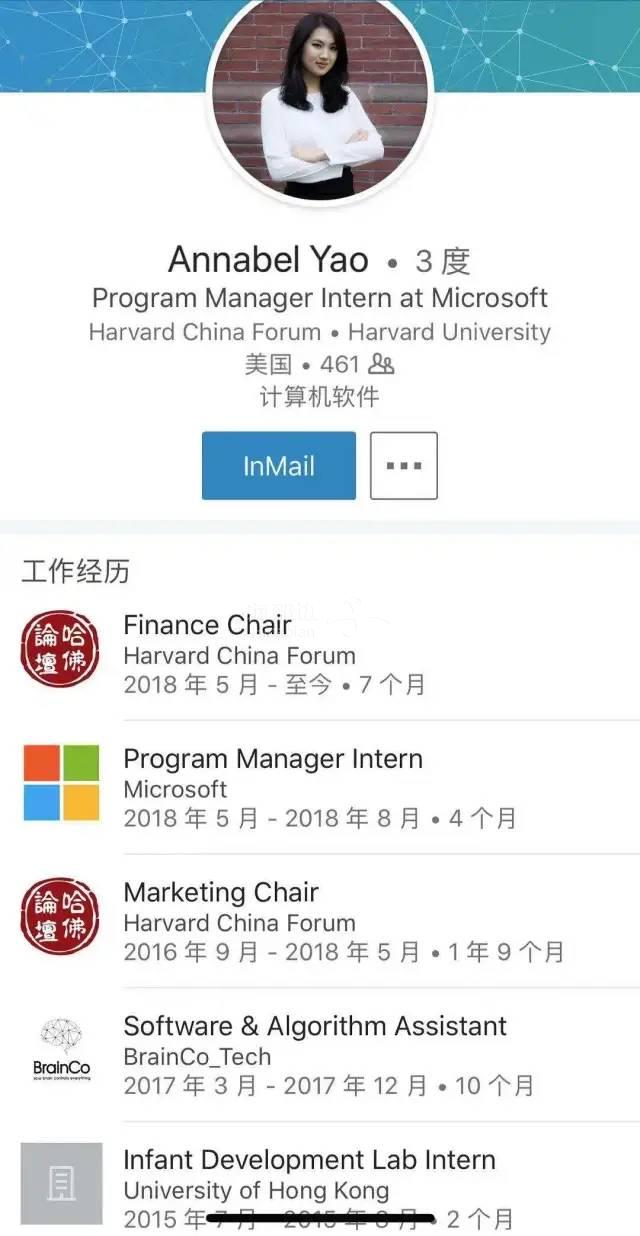Open the Finance Chair experience entry

(207, 625)
